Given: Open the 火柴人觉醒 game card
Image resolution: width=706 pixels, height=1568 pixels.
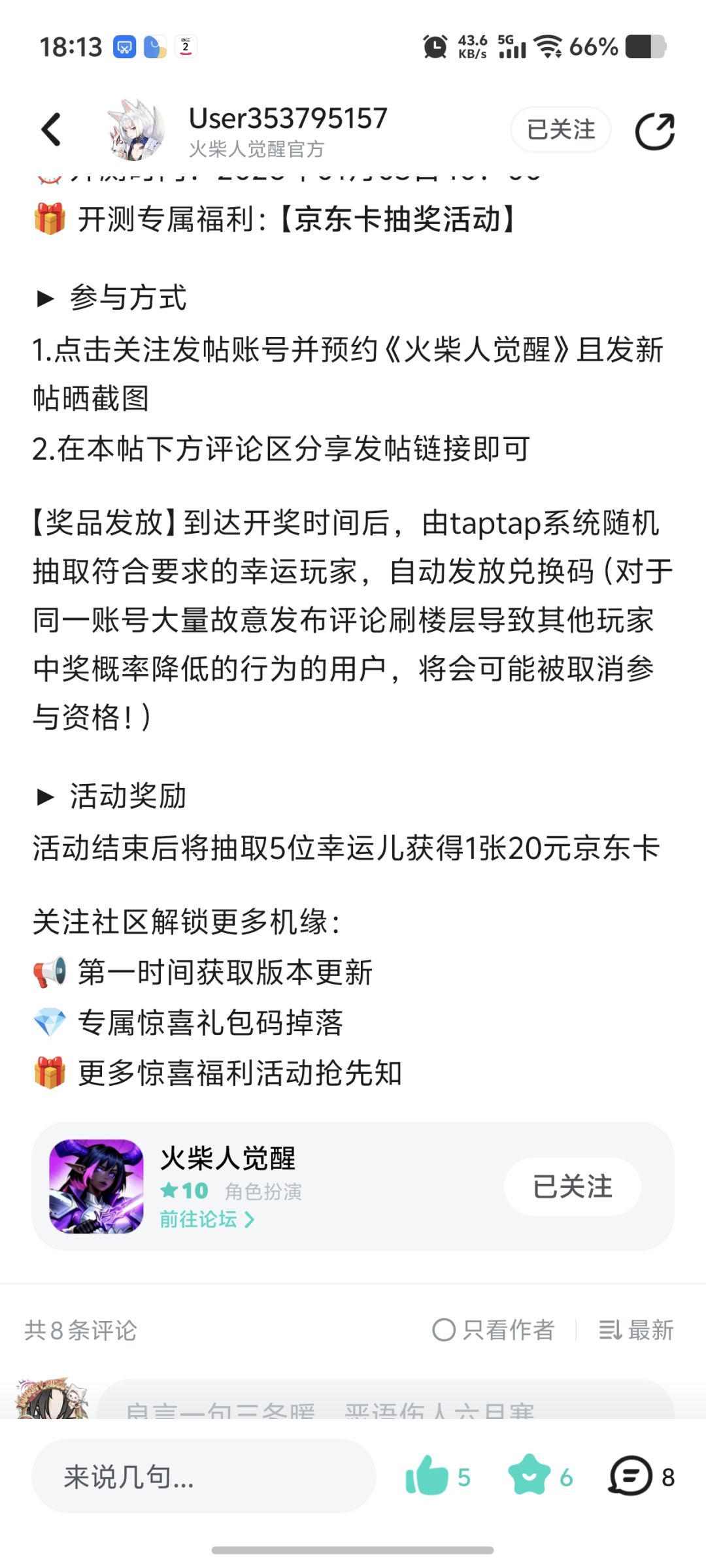Looking at the screenshot, I should (353, 1186).
